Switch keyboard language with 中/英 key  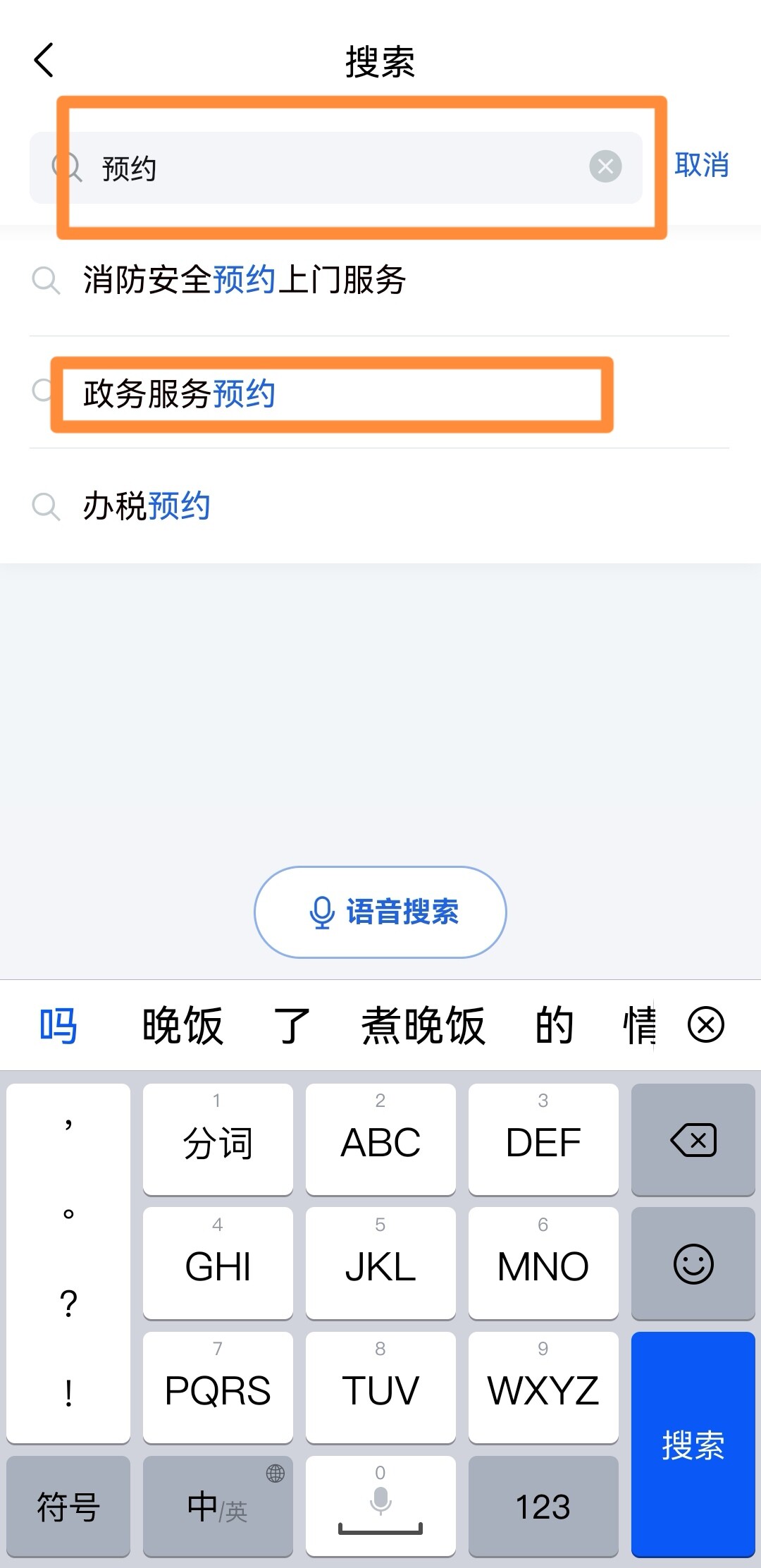218,1506
